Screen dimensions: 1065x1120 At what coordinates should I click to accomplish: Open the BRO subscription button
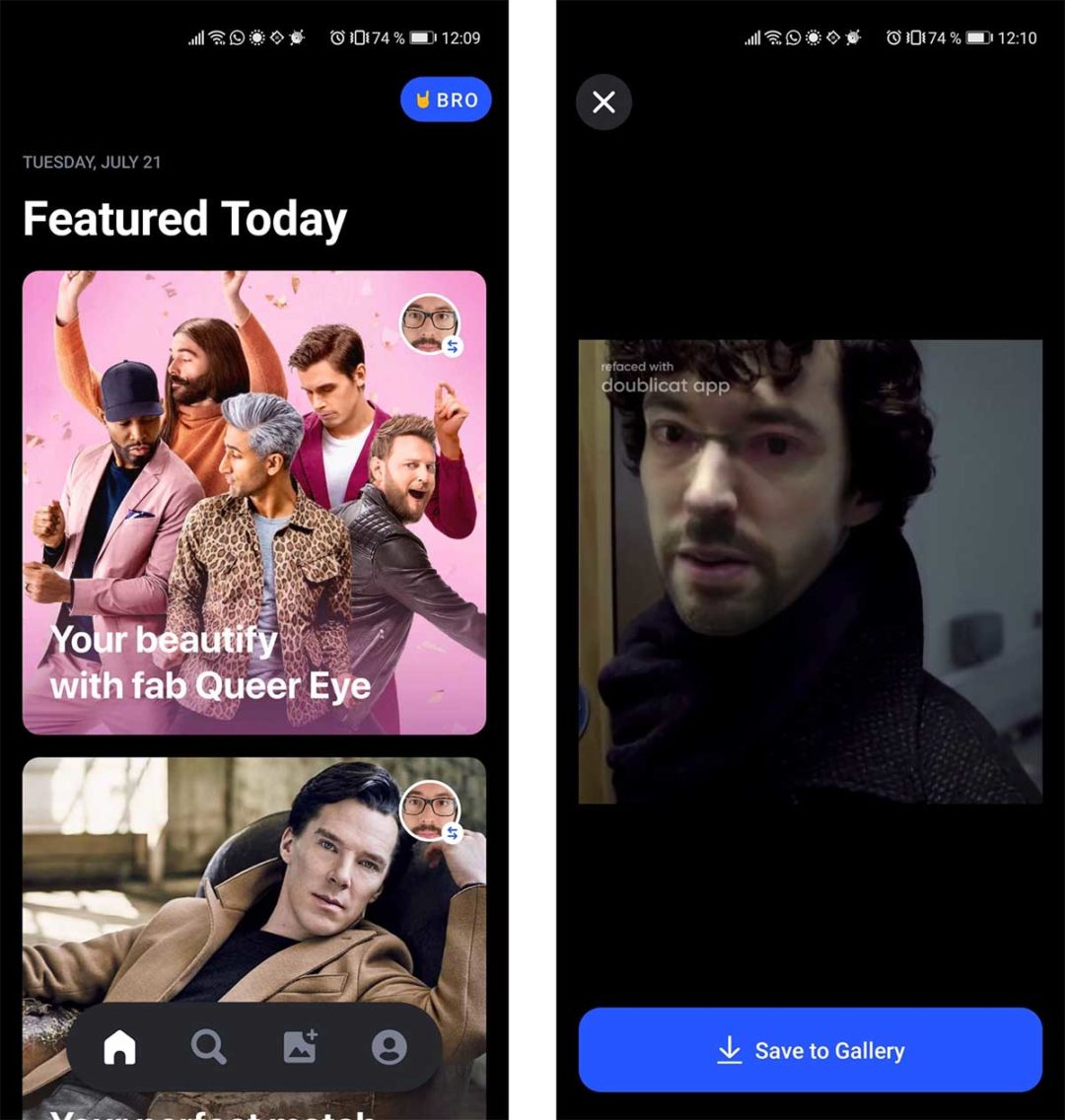pyautogui.click(x=446, y=100)
